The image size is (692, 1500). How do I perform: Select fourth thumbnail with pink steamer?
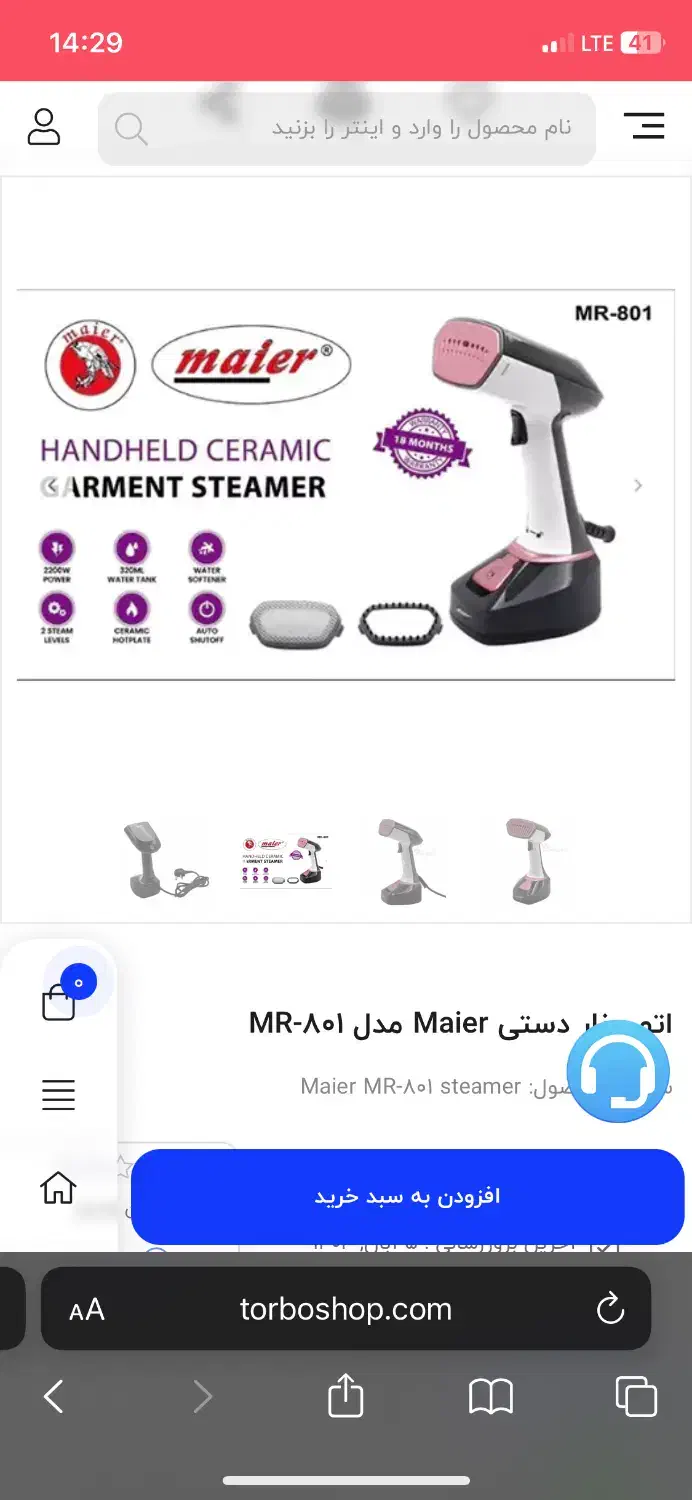pyautogui.click(x=530, y=861)
